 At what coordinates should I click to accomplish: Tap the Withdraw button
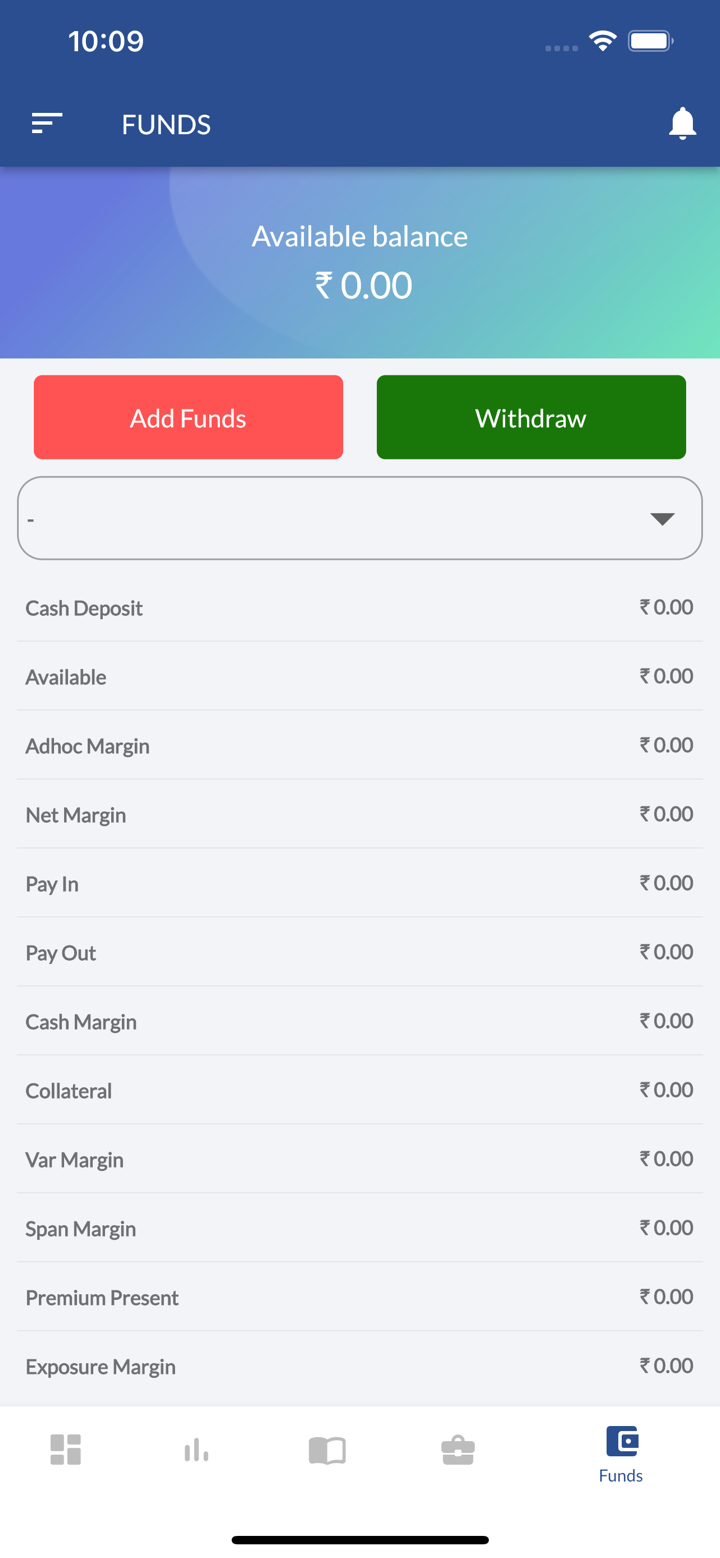click(x=531, y=418)
